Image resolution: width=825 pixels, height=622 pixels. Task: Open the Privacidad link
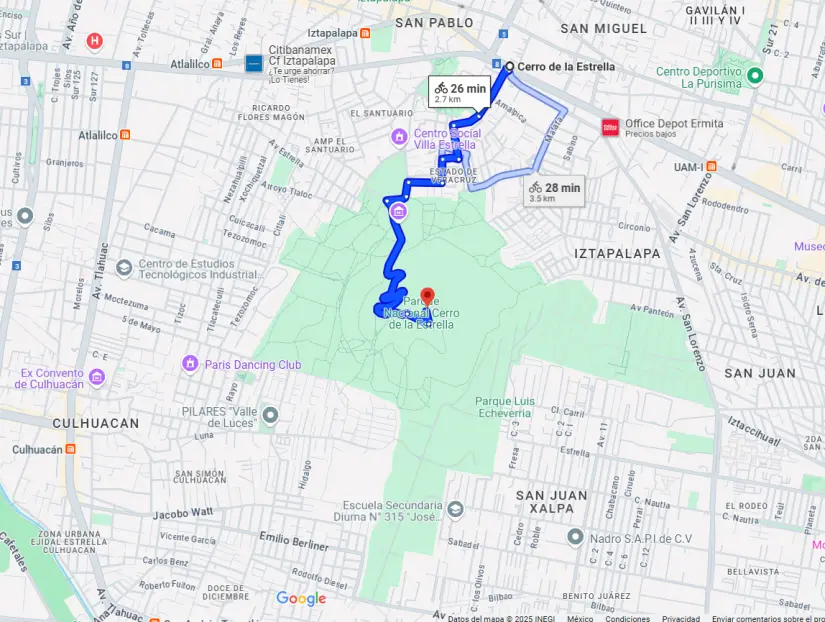pyautogui.click(x=681, y=618)
